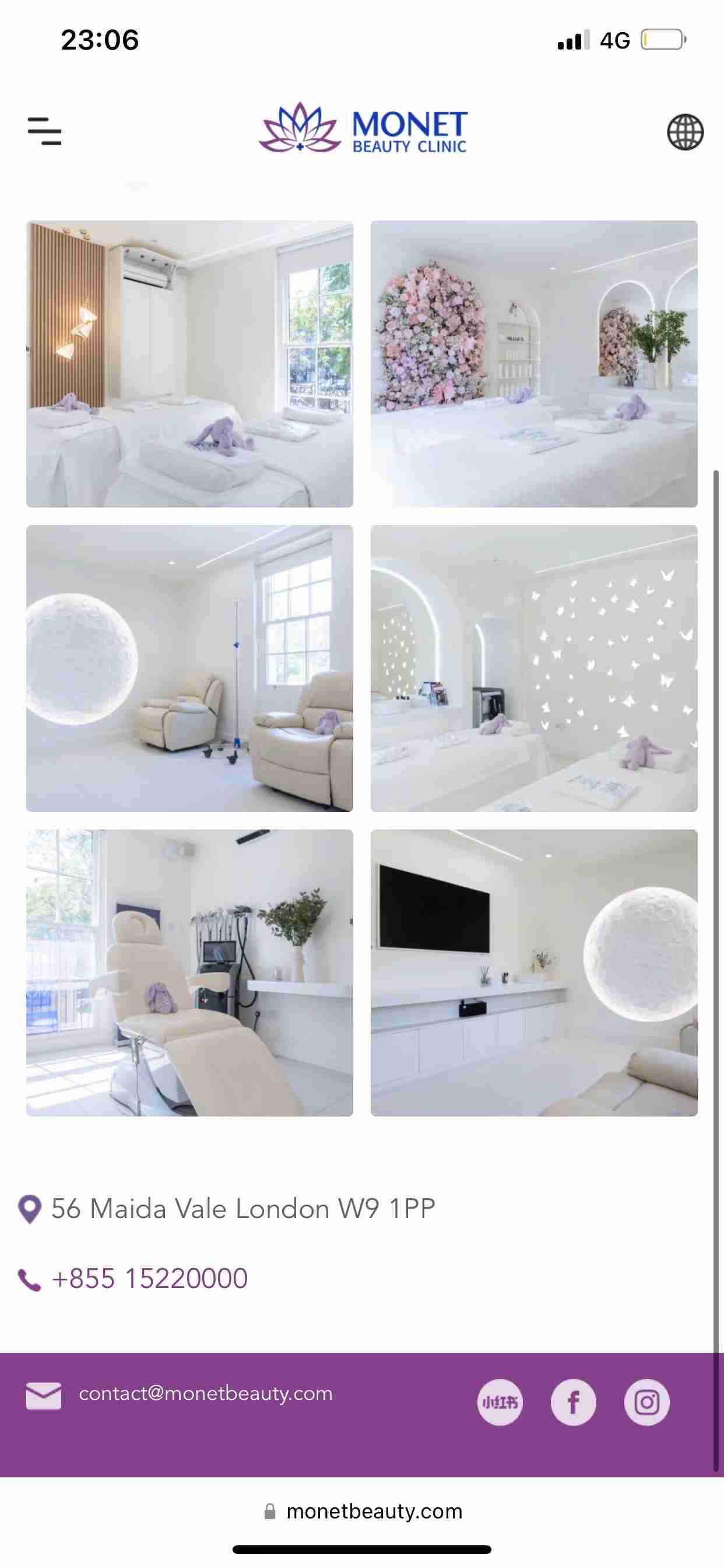Open the treatment chair equipment photo
The width and height of the screenshot is (724, 1568).
(x=189, y=972)
